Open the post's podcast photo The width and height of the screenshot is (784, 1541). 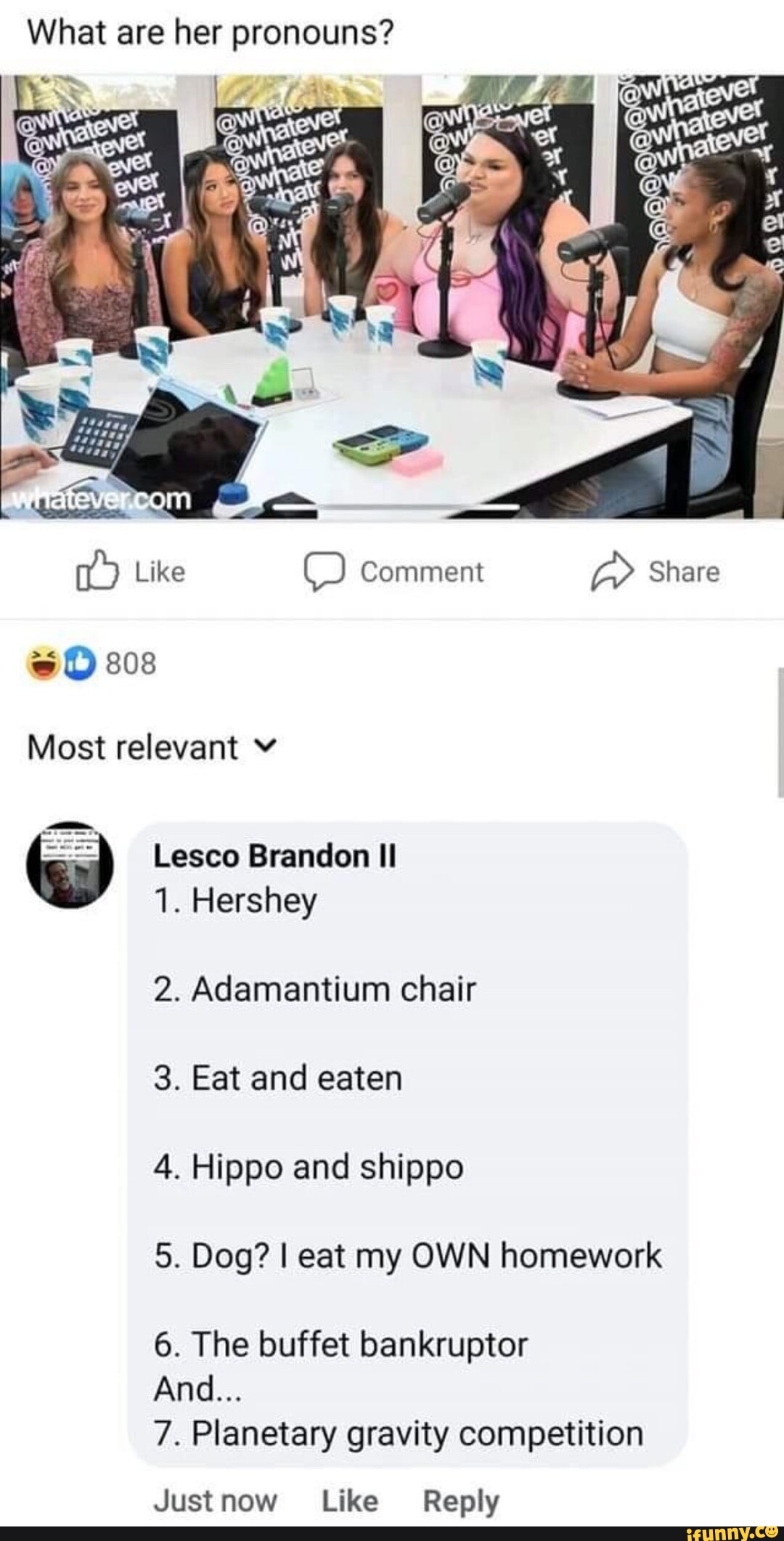pyautogui.click(x=392, y=296)
